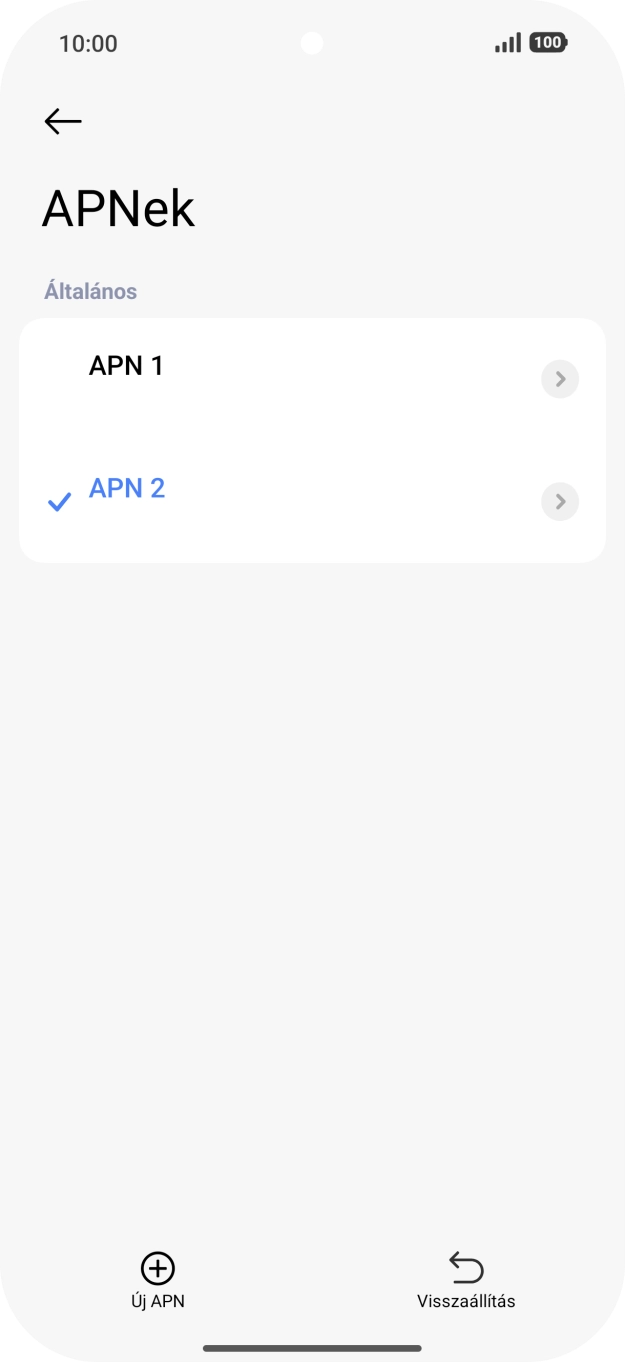Go back using the top arrow
Image resolution: width=625 pixels, height=1362 pixels.
tap(62, 121)
